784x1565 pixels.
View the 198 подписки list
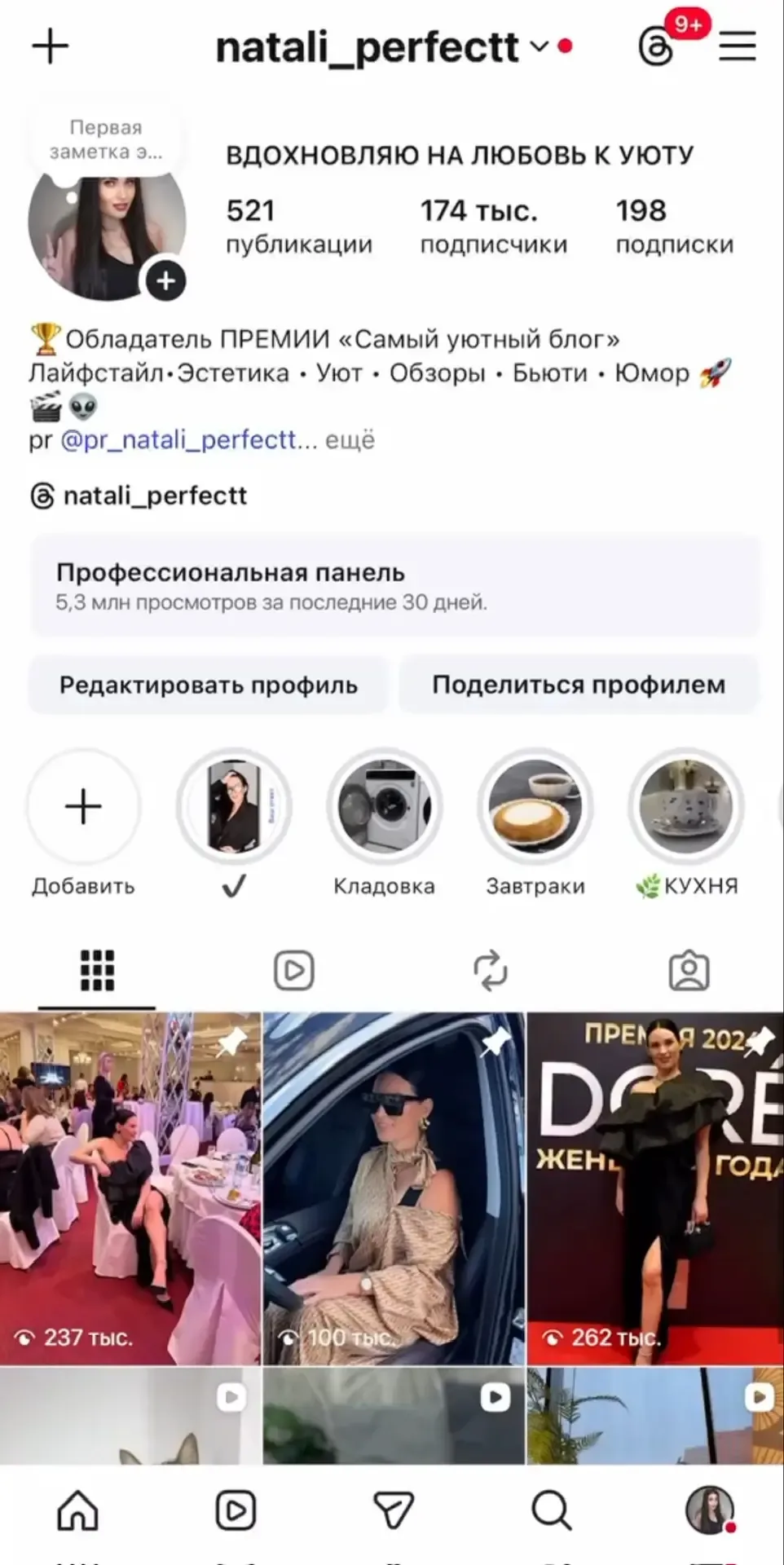tap(674, 227)
